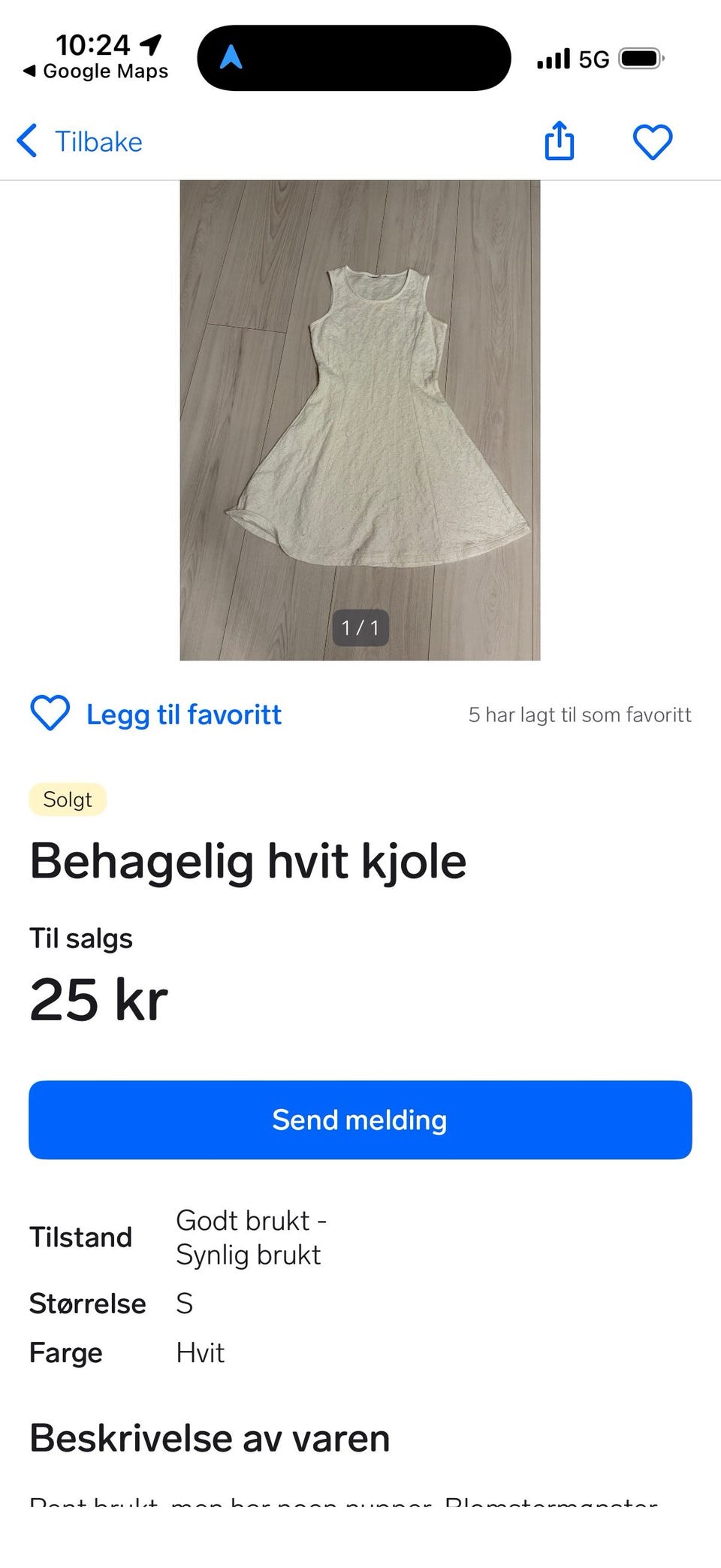Open the white dress photo
The height and width of the screenshot is (1568, 721).
click(360, 417)
